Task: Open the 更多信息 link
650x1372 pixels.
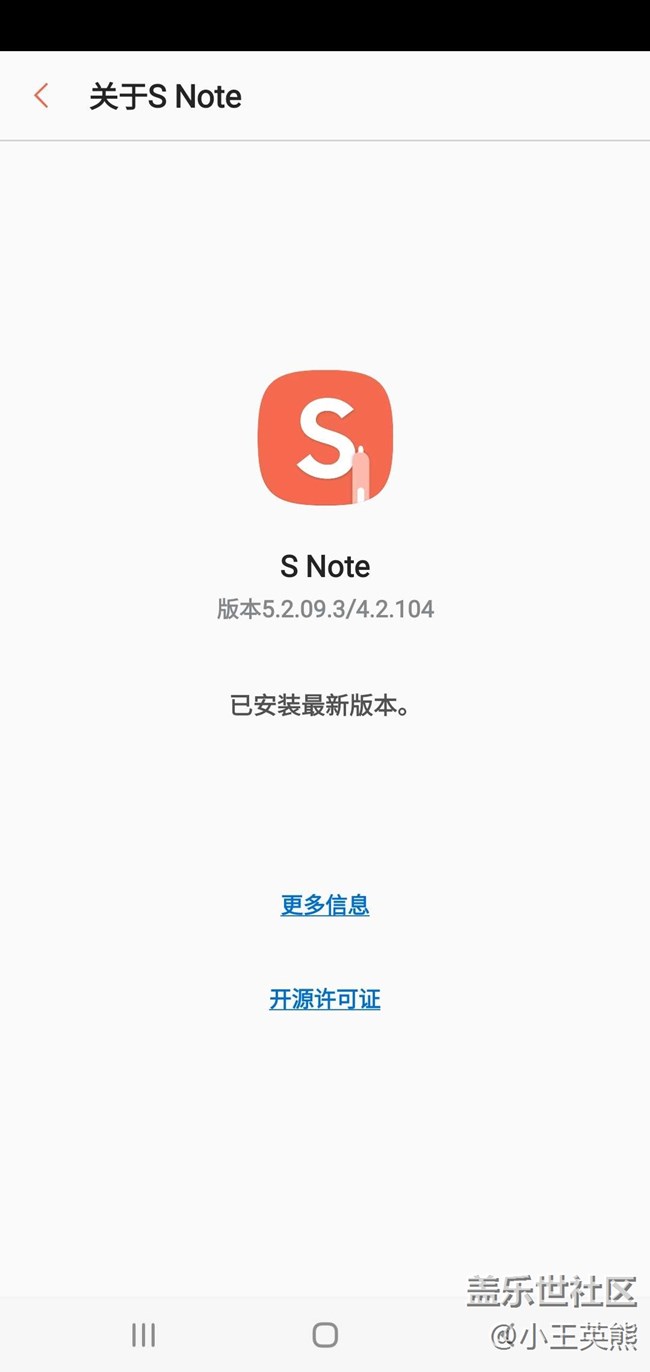Action: pyautogui.click(x=325, y=905)
